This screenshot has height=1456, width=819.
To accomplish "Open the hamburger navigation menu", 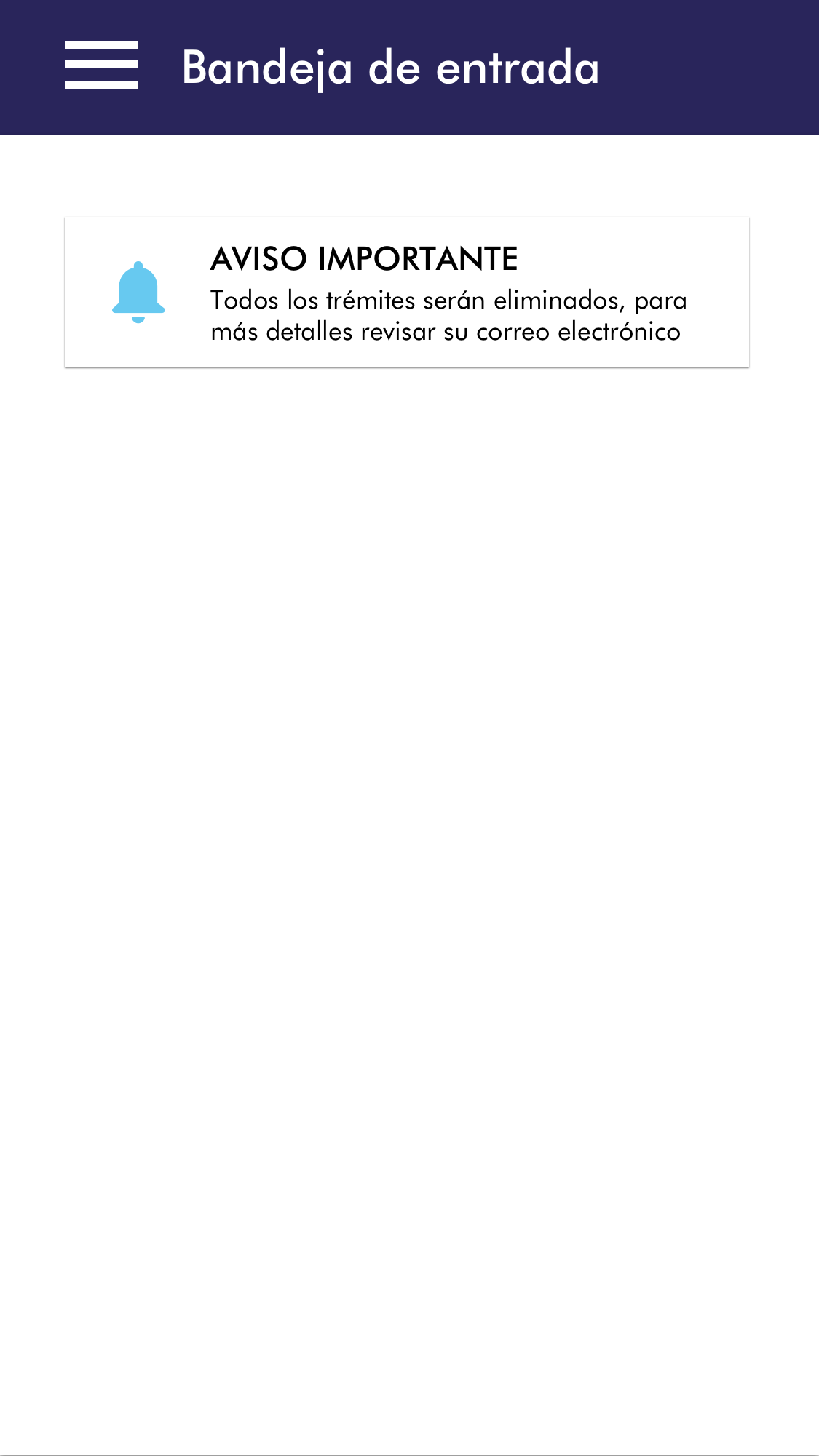I will click(101, 65).
